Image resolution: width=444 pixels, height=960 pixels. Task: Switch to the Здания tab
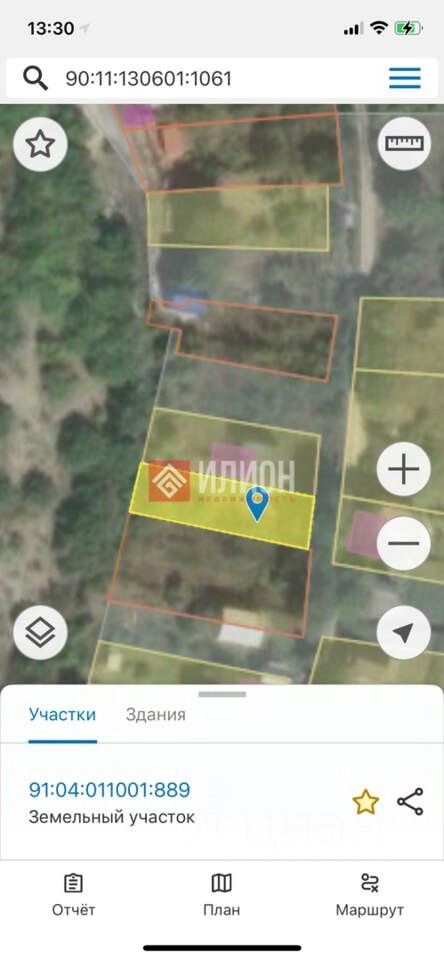click(156, 714)
